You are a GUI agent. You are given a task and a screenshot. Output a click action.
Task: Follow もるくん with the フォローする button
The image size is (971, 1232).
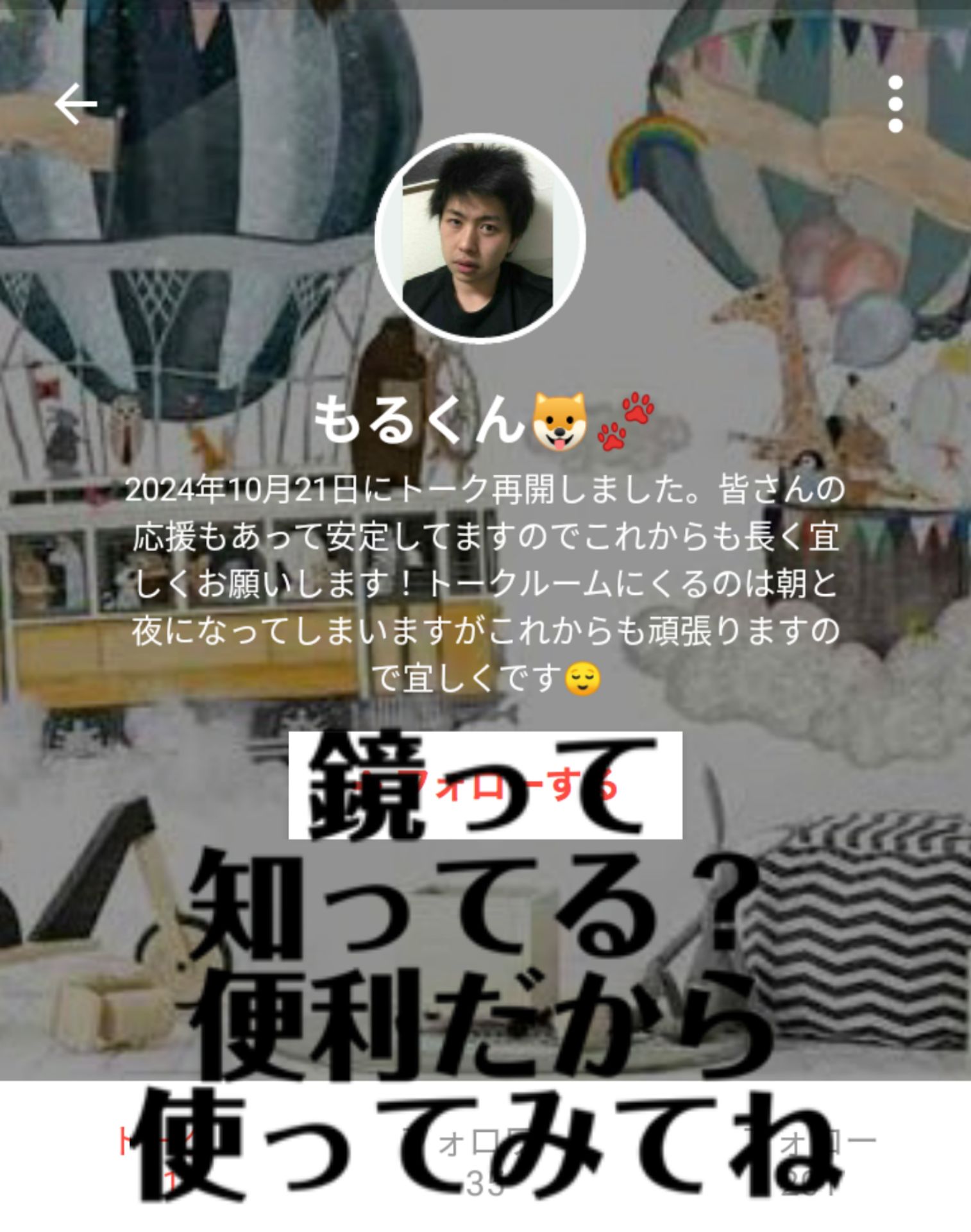tap(485, 785)
